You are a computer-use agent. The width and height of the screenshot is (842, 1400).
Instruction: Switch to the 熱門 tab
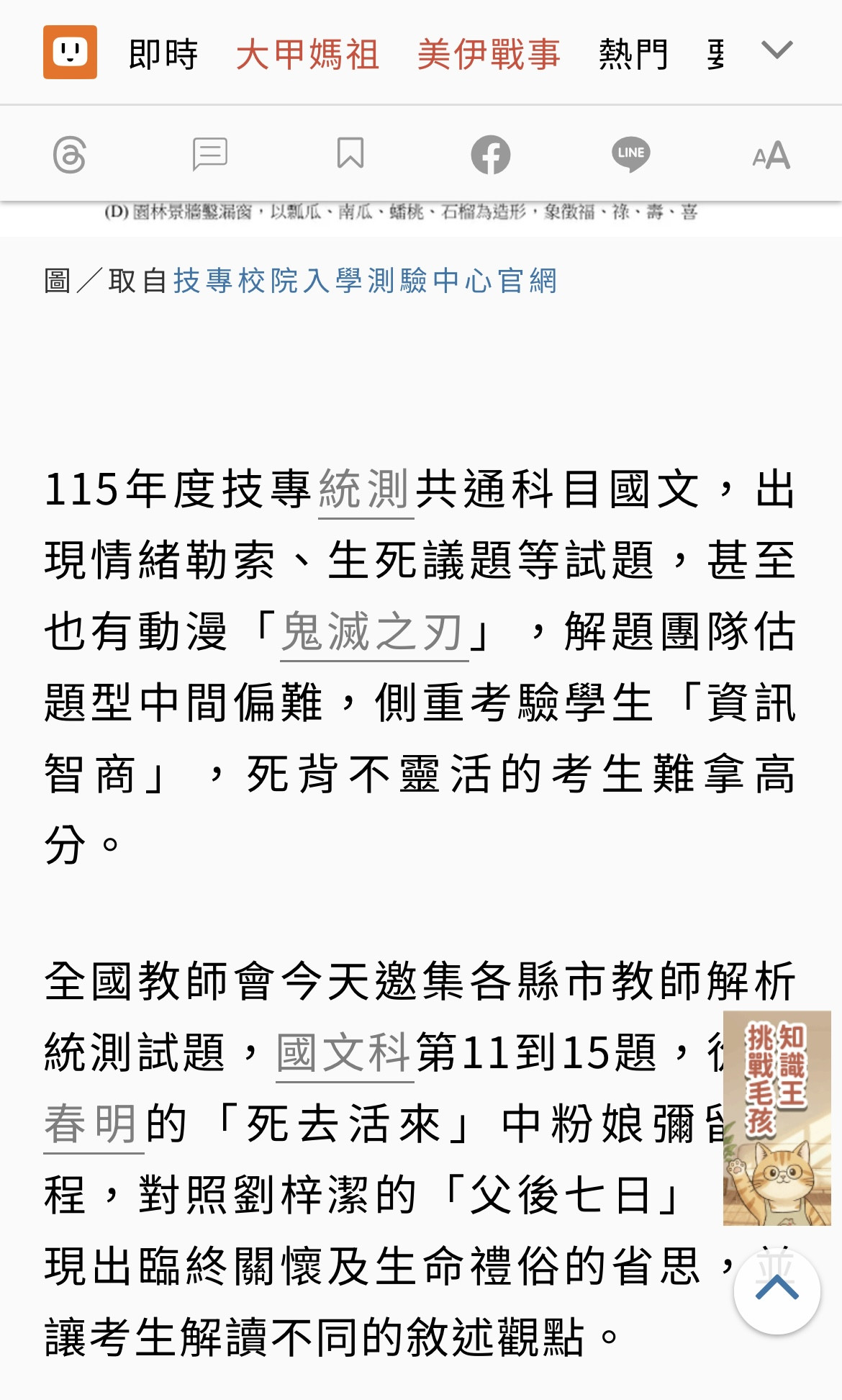coord(634,54)
